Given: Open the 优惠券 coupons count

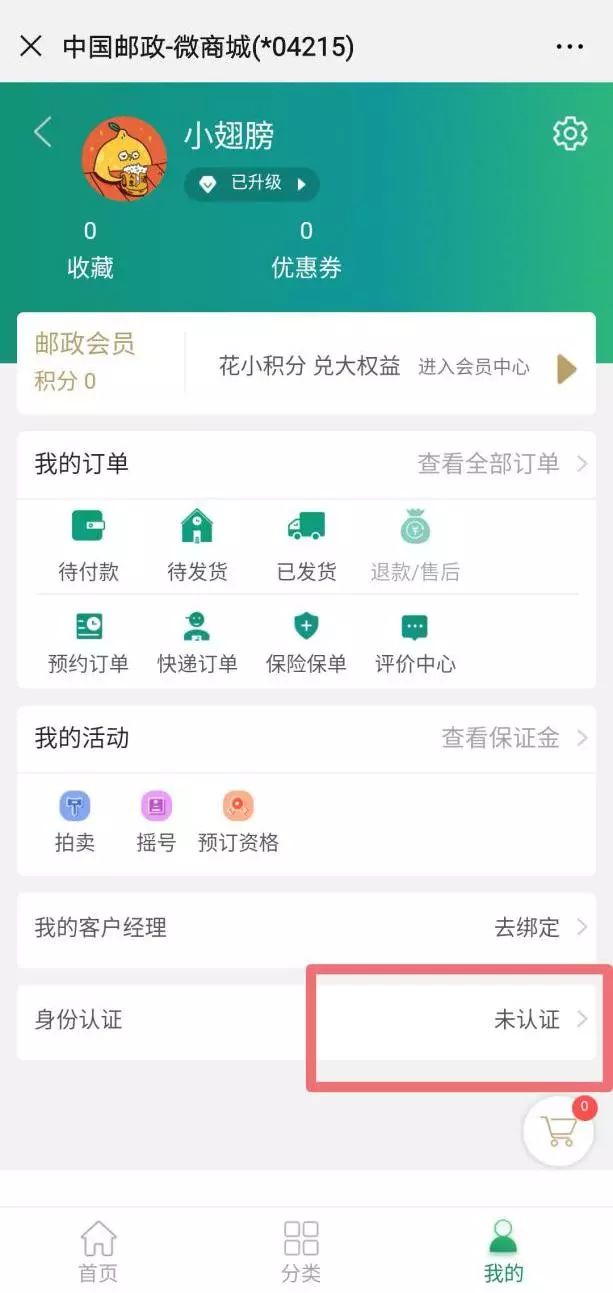Looking at the screenshot, I should coord(306,250).
